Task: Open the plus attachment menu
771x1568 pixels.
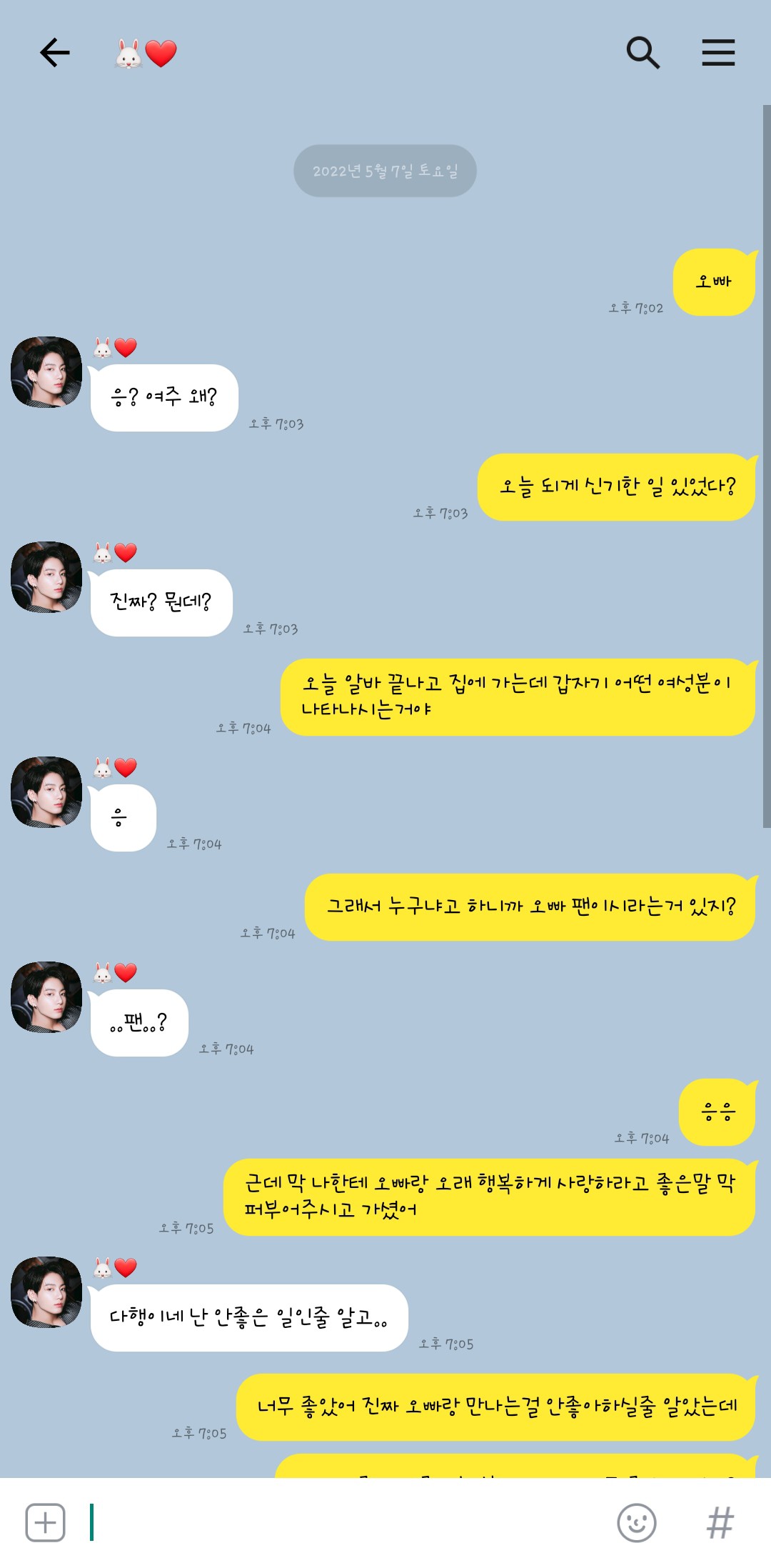Action: pos(45,1522)
